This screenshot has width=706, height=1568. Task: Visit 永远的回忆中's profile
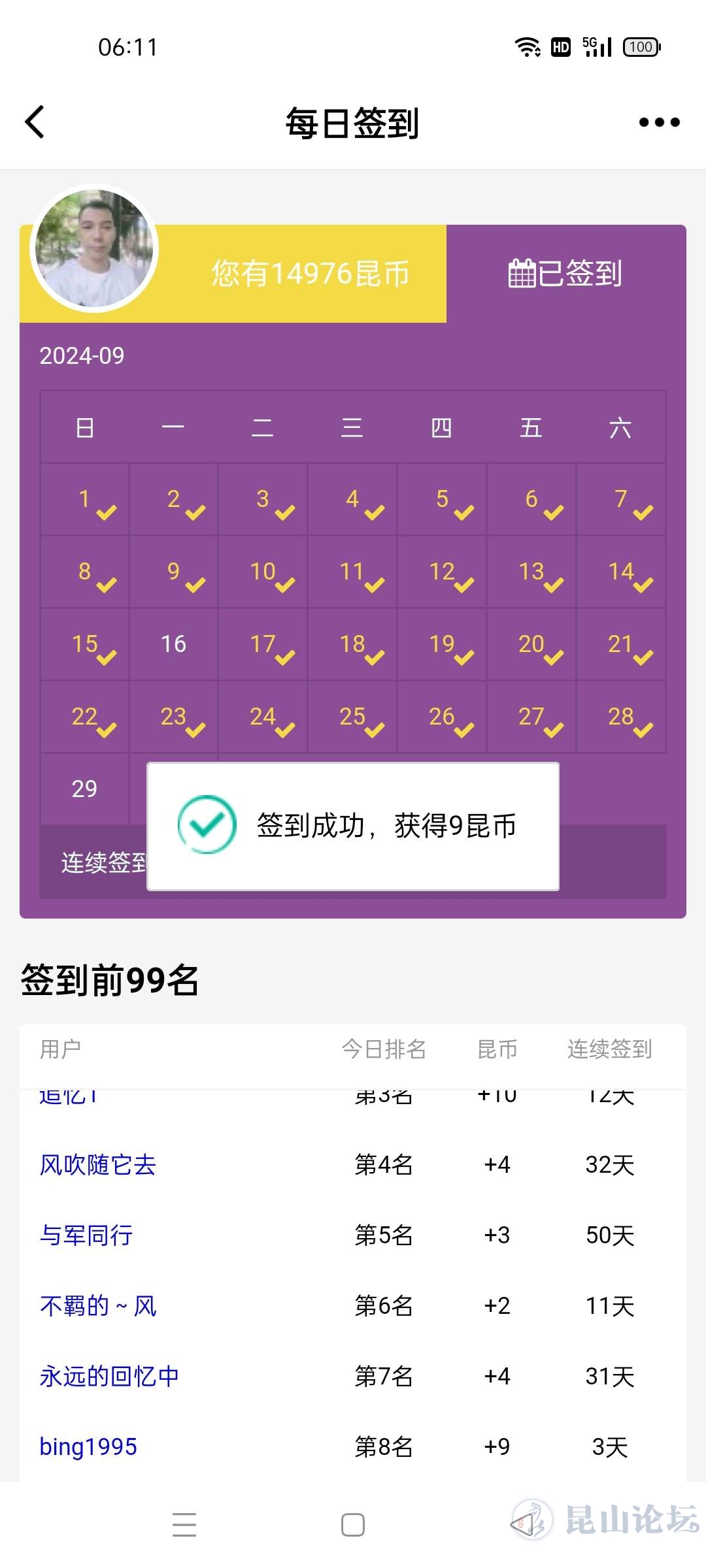(109, 1377)
